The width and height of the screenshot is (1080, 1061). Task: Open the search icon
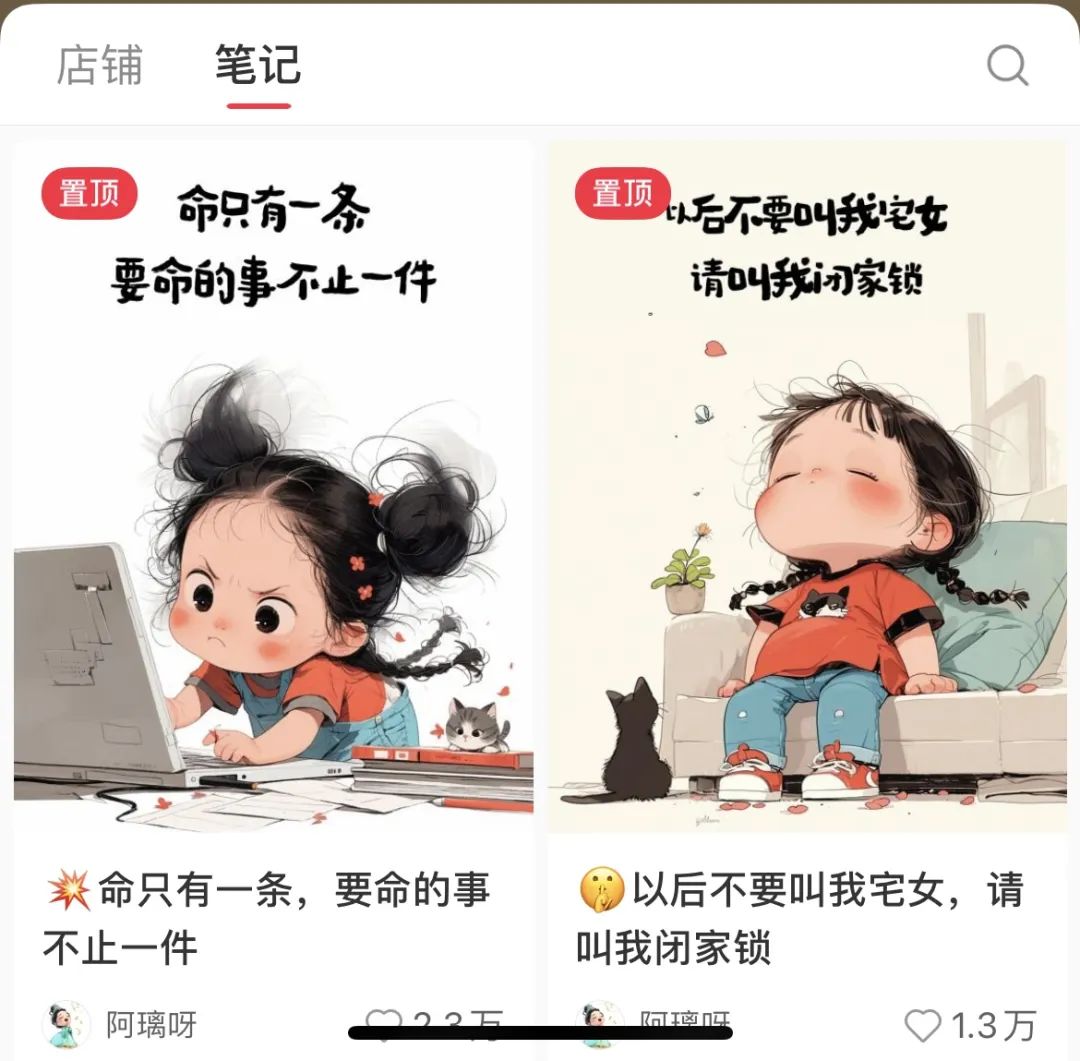click(x=1007, y=66)
